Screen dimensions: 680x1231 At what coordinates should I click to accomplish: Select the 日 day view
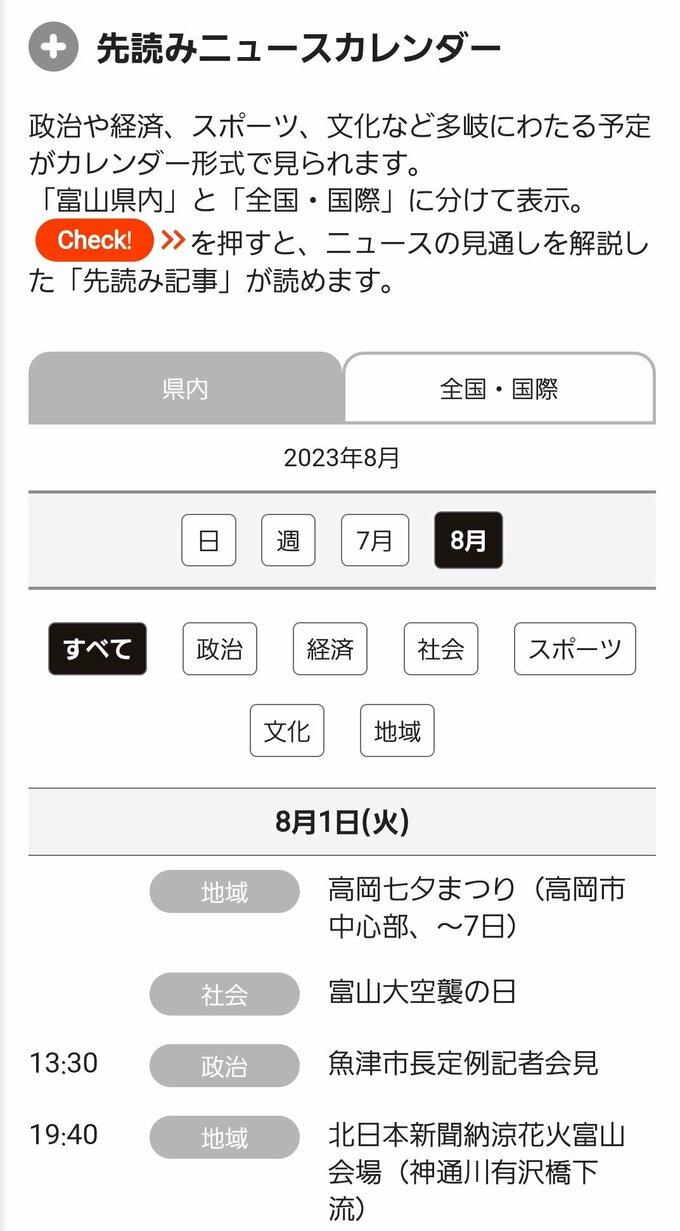pyautogui.click(x=208, y=540)
